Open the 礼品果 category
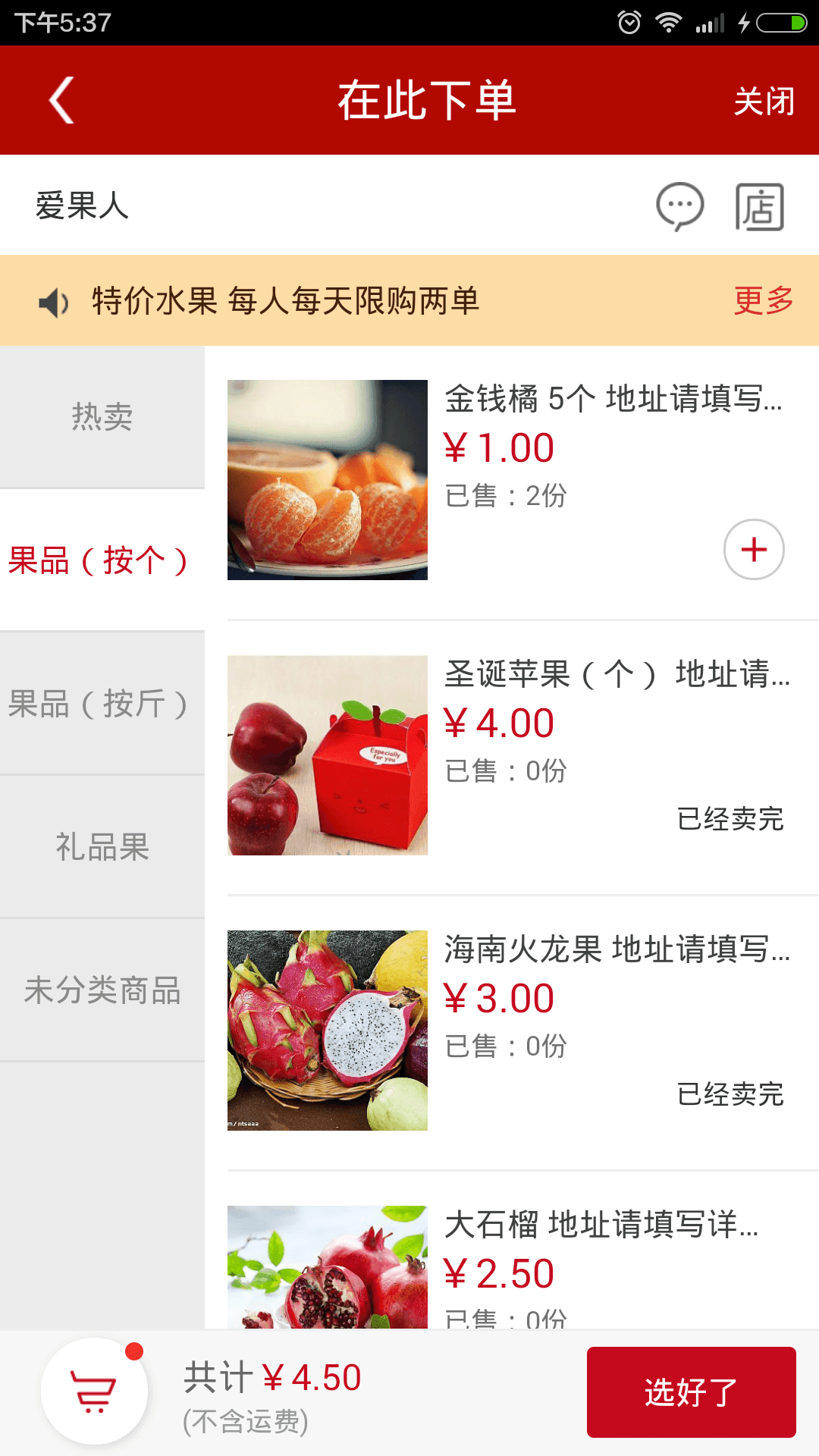This screenshot has height=1456, width=819. coord(102,847)
